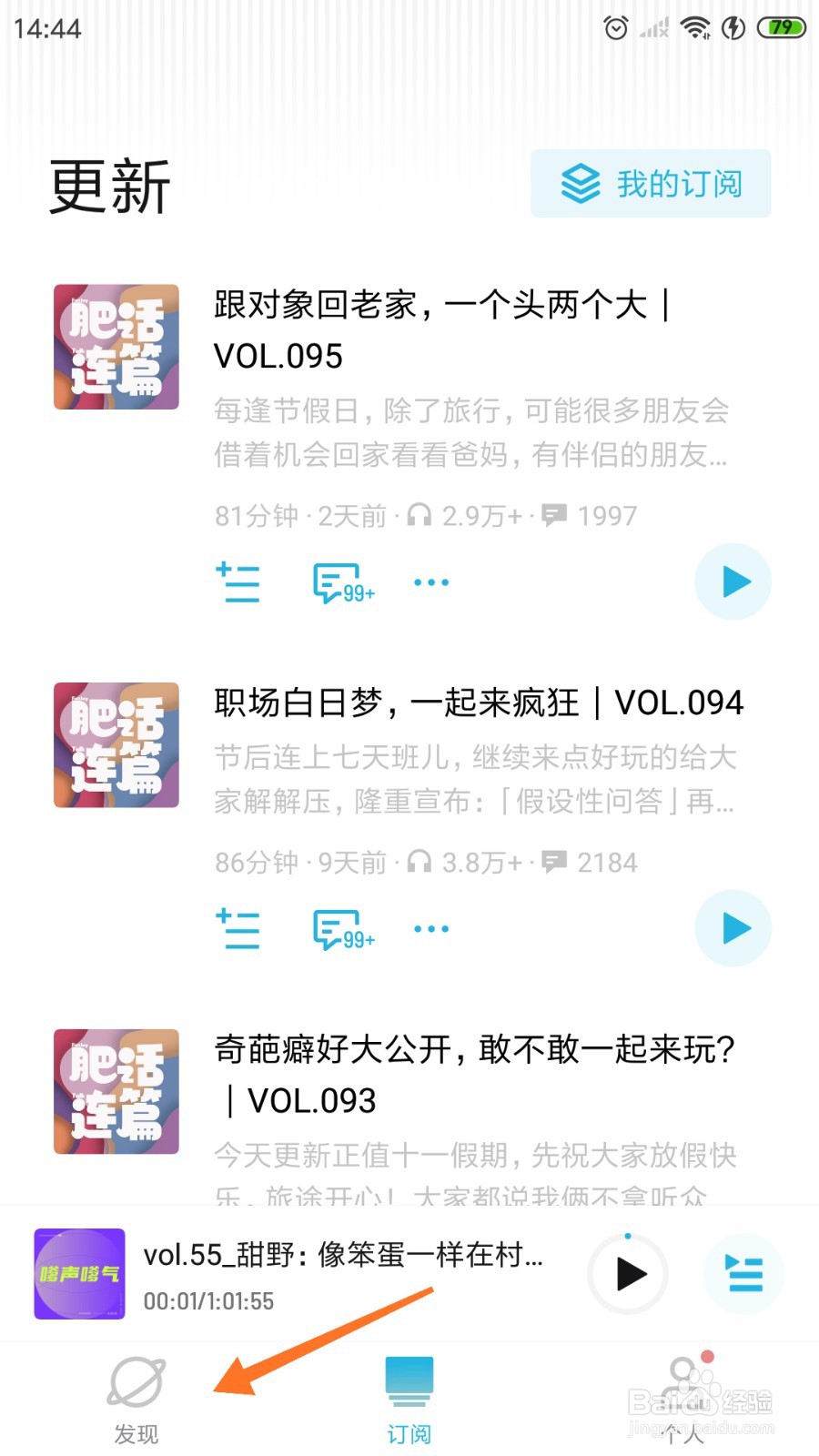Viewport: 819px width, 1456px height.
Task: Open the current playlist from mini player
Action: pos(744,1274)
